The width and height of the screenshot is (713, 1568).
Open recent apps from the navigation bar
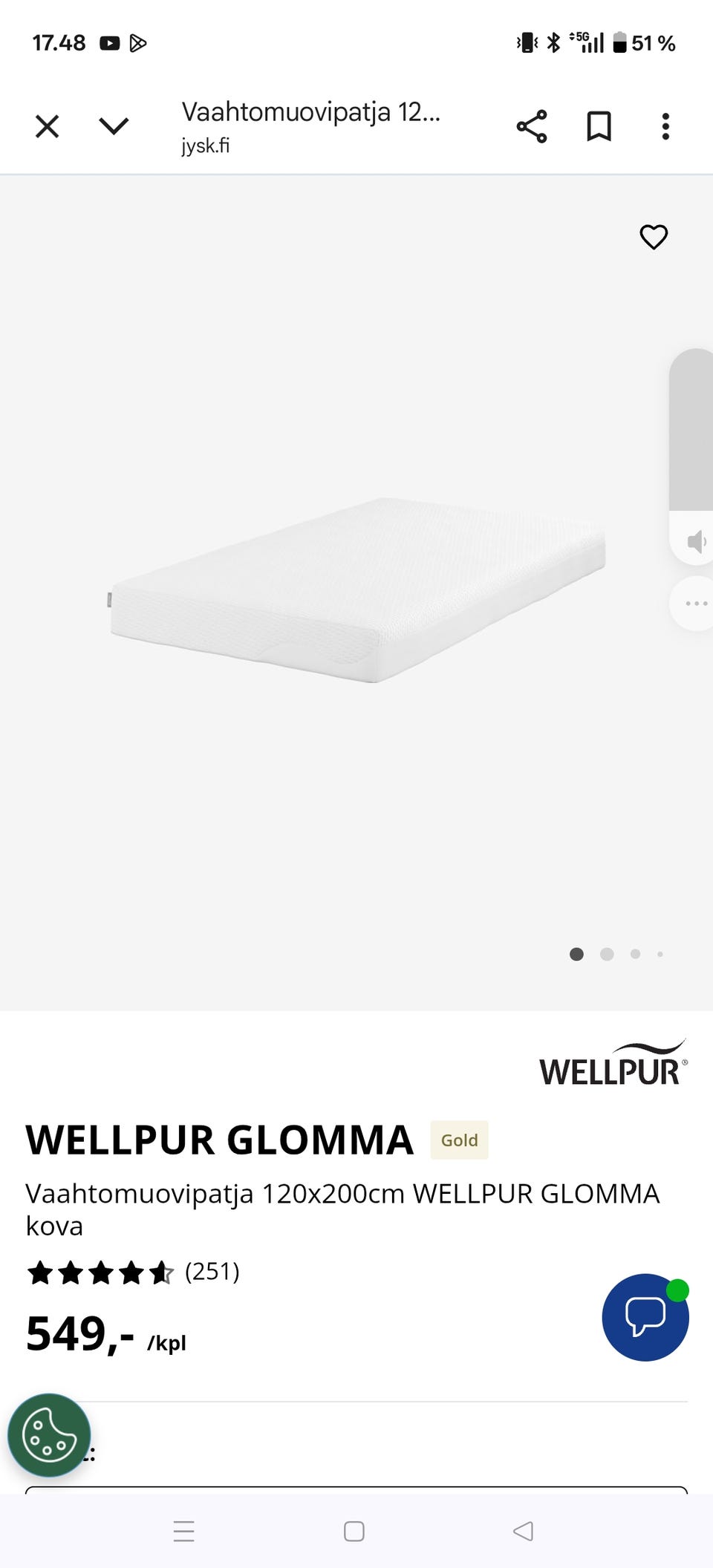pyautogui.click(x=183, y=1531)
